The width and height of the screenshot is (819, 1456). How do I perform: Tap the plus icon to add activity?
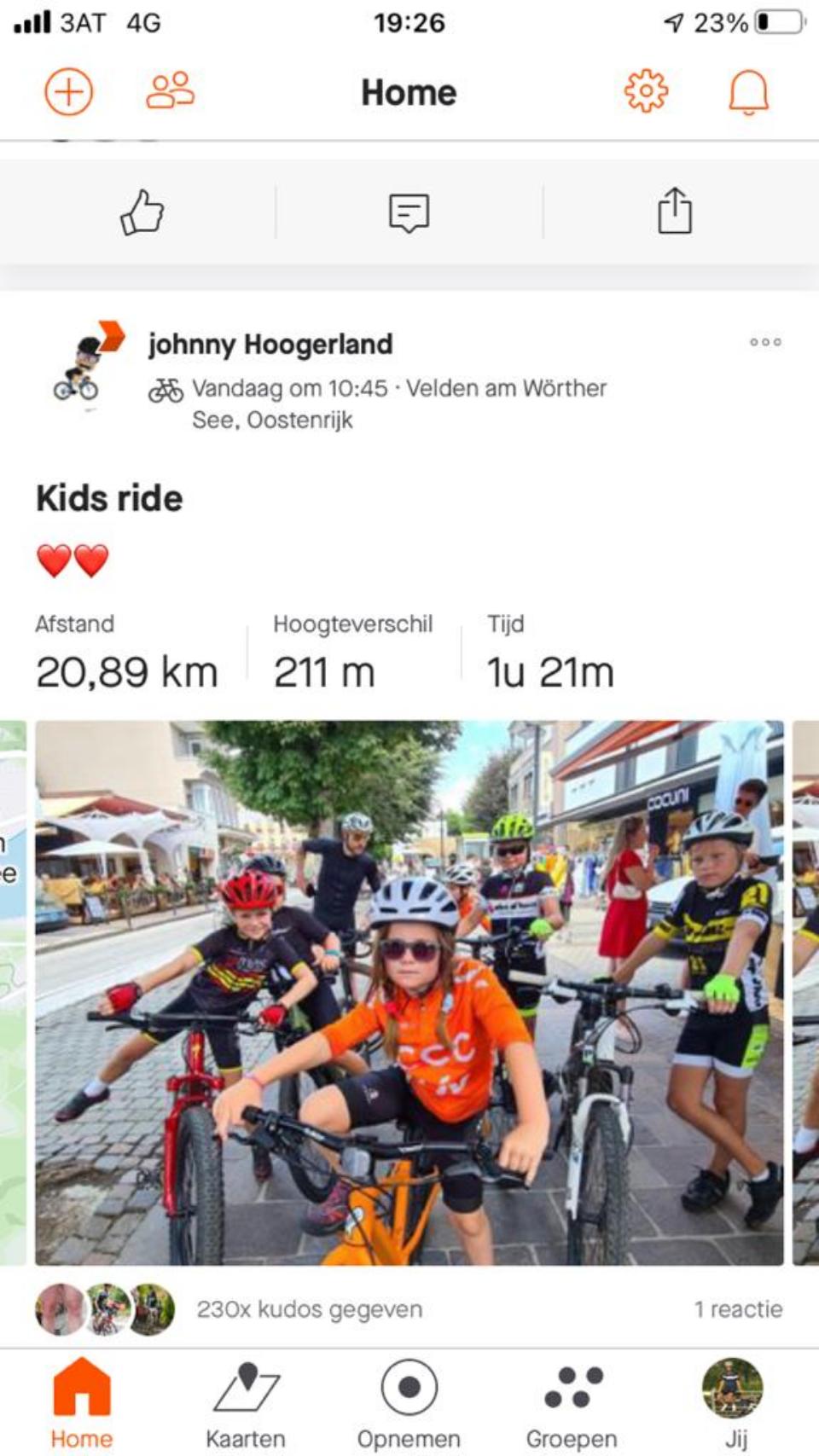point(68,91)
